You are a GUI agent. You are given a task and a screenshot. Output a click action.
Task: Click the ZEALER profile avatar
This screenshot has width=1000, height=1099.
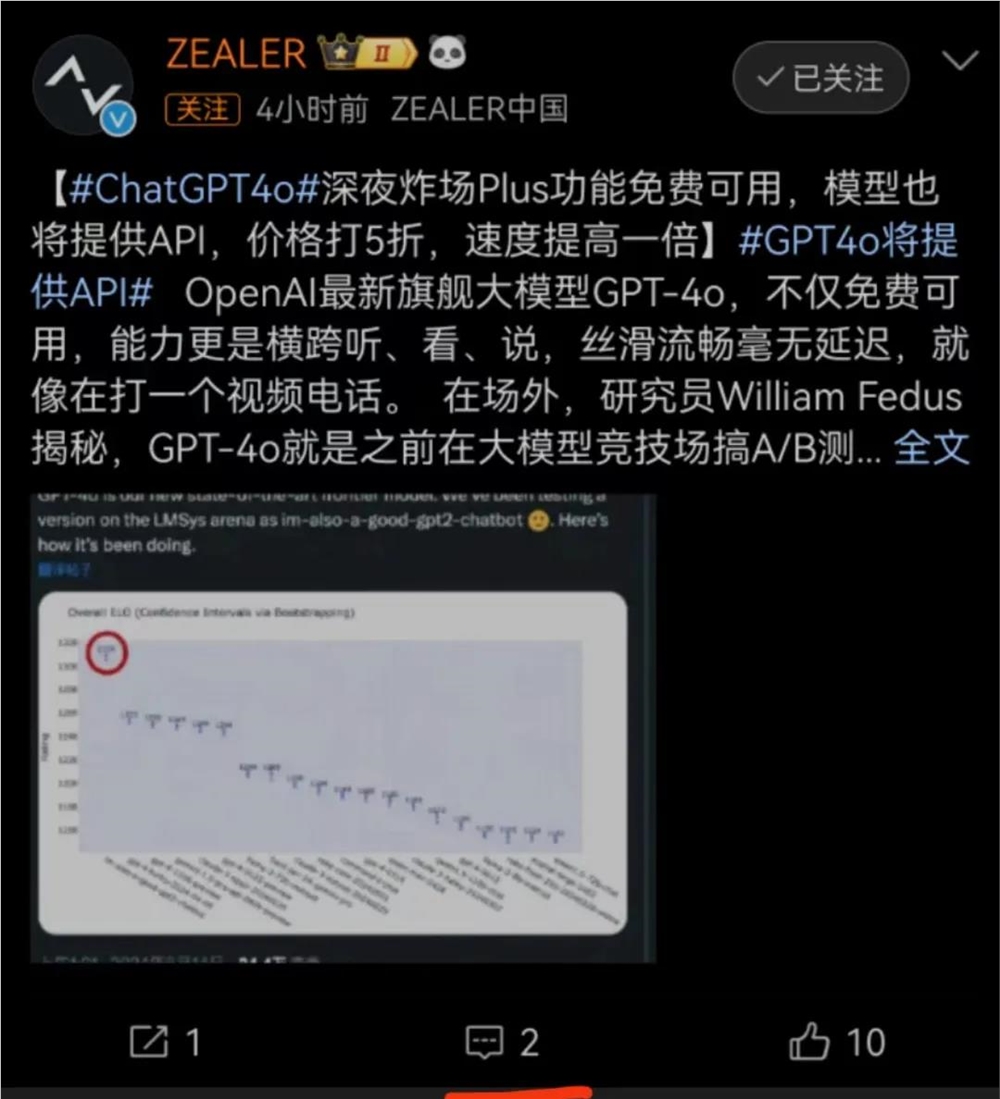(84, 85)
